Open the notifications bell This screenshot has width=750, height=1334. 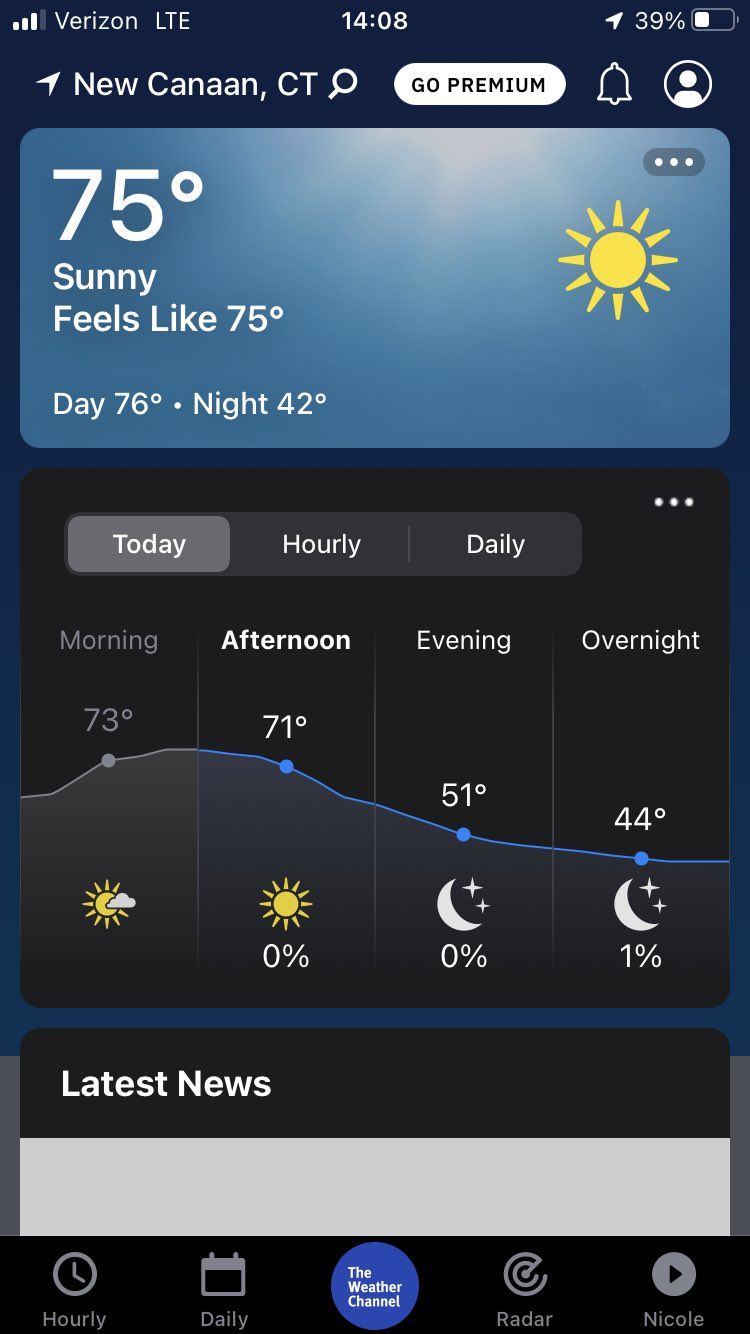pyautogui.click(x=615, y=85)
